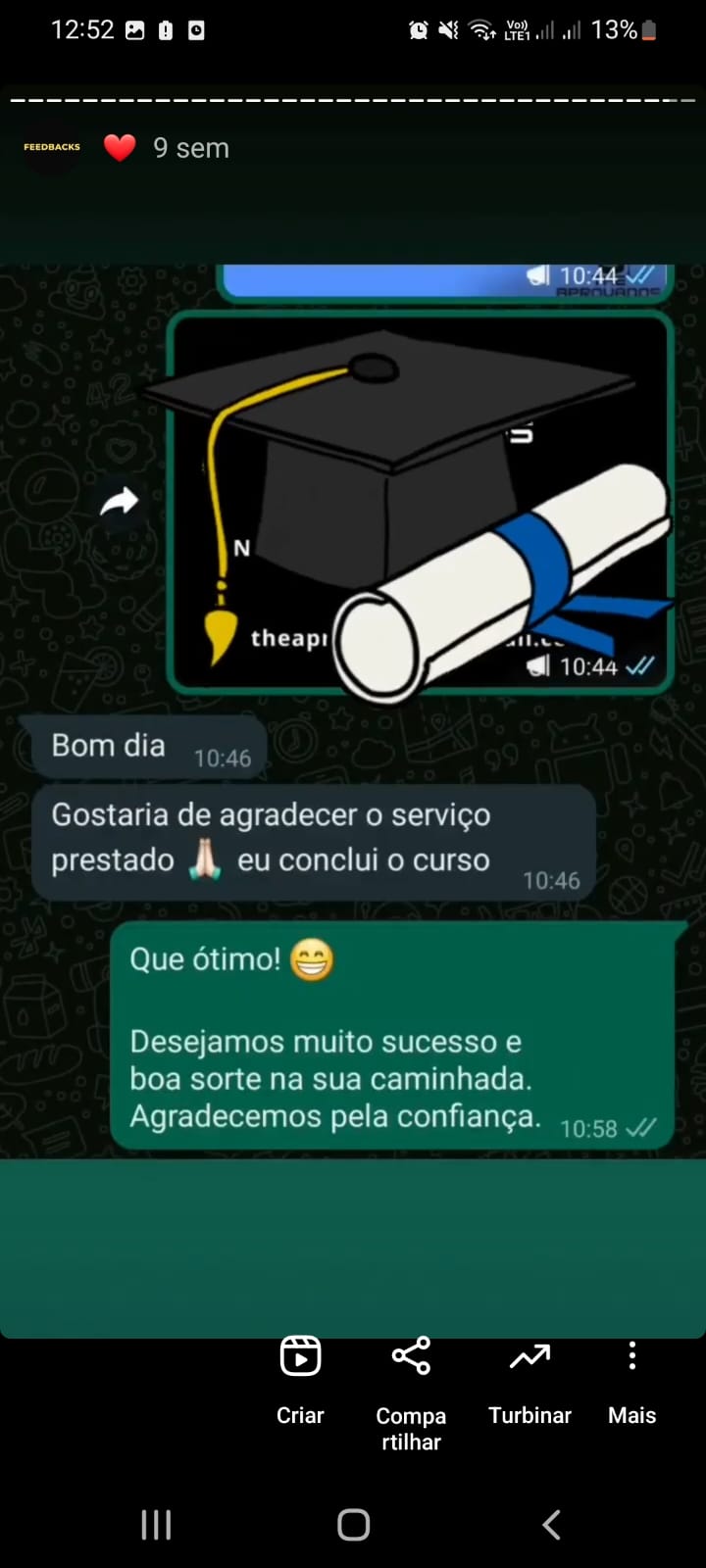Viewport: 706px width, 1568px height.
Task: Open the FEEDBACKS highlight profile picture
Action: (x=52, y=148)
